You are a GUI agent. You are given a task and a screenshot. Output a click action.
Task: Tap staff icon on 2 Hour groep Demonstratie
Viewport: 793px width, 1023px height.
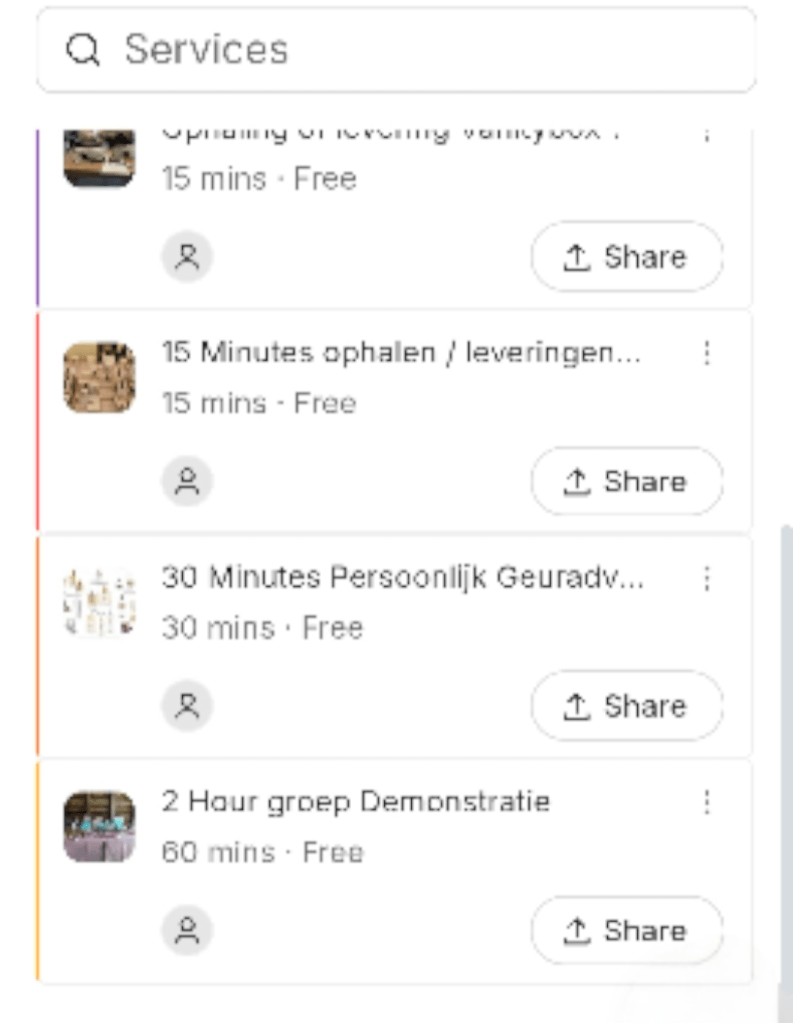(x=187, y=931)
